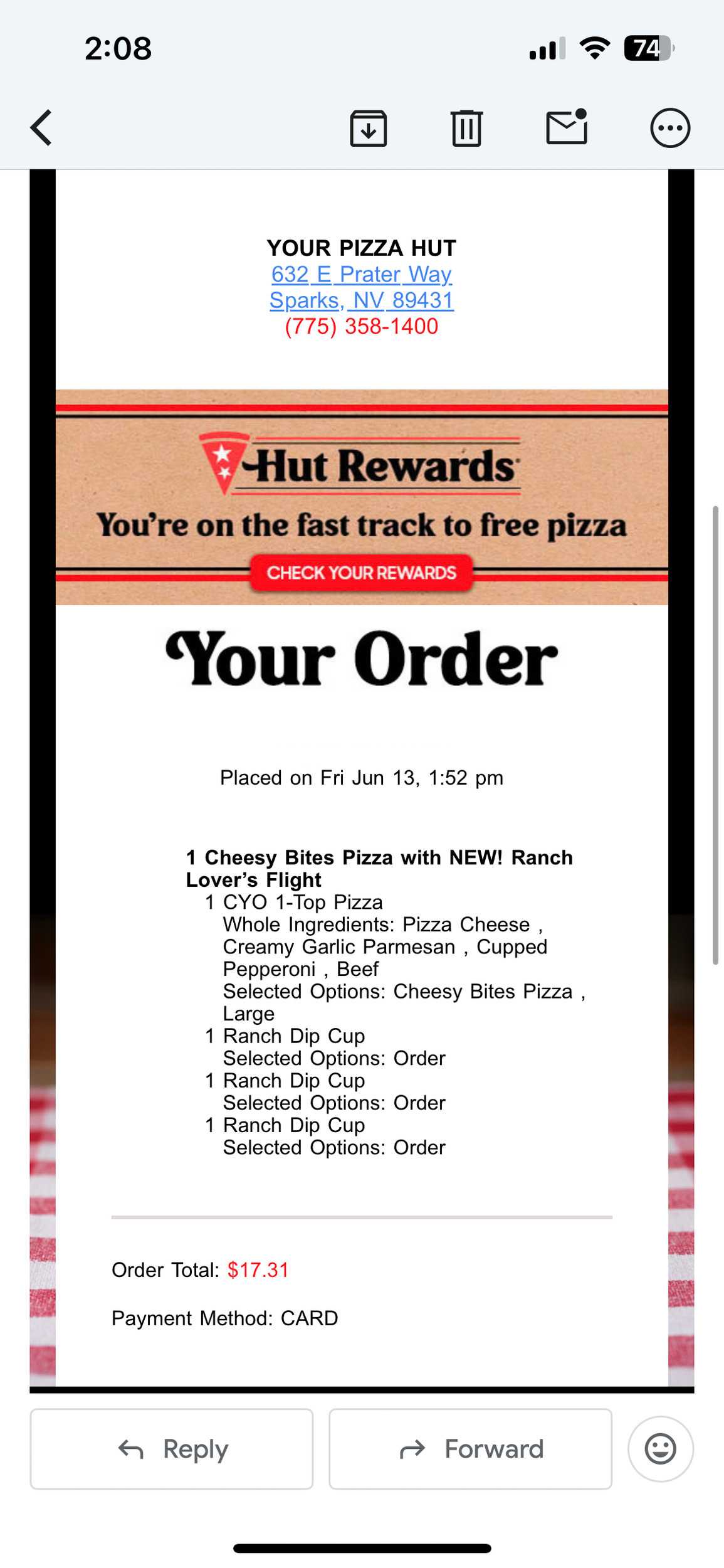724x1568 pixels.
Task: Call the (775) 358-1400 phone number
Action: tap(362, 327)
